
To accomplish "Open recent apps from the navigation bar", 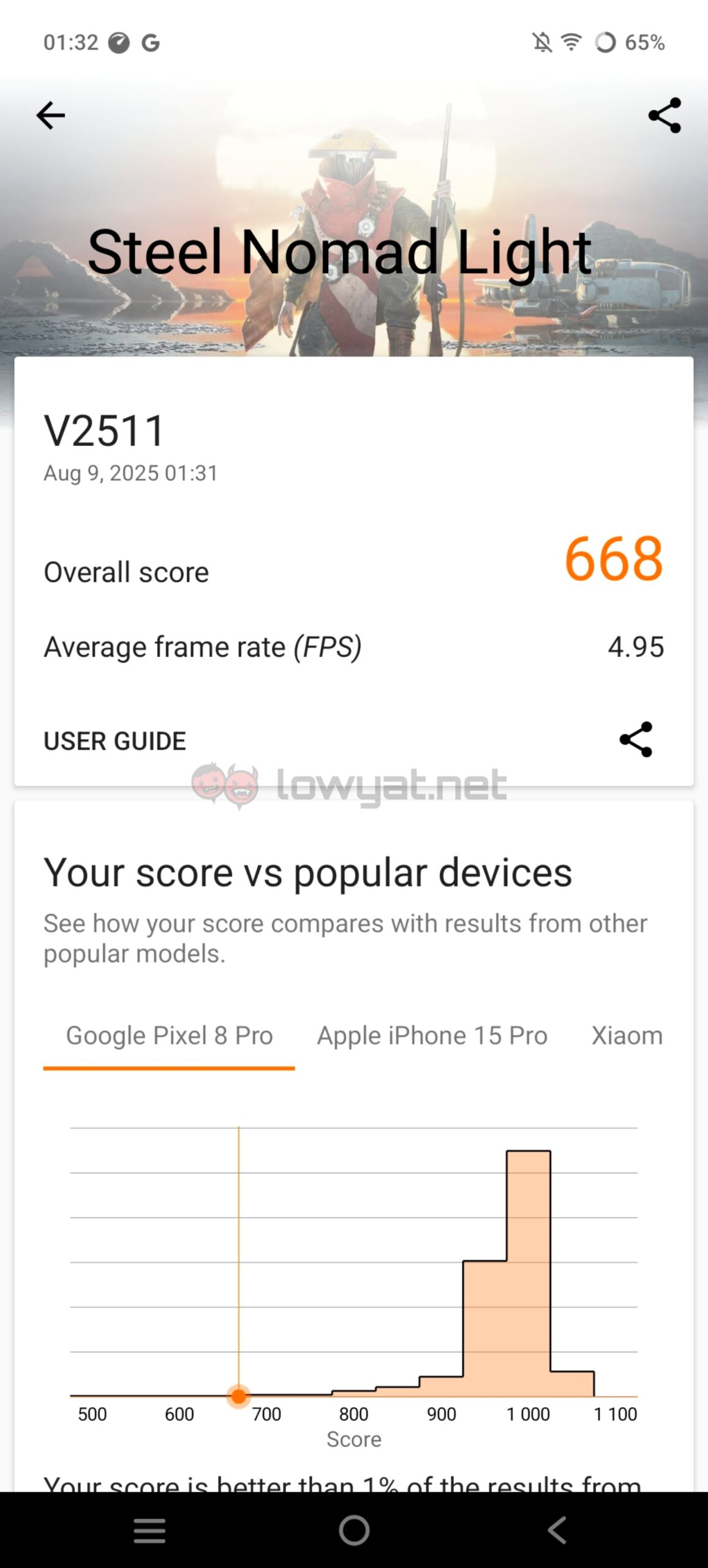I will pos(149,1531).
